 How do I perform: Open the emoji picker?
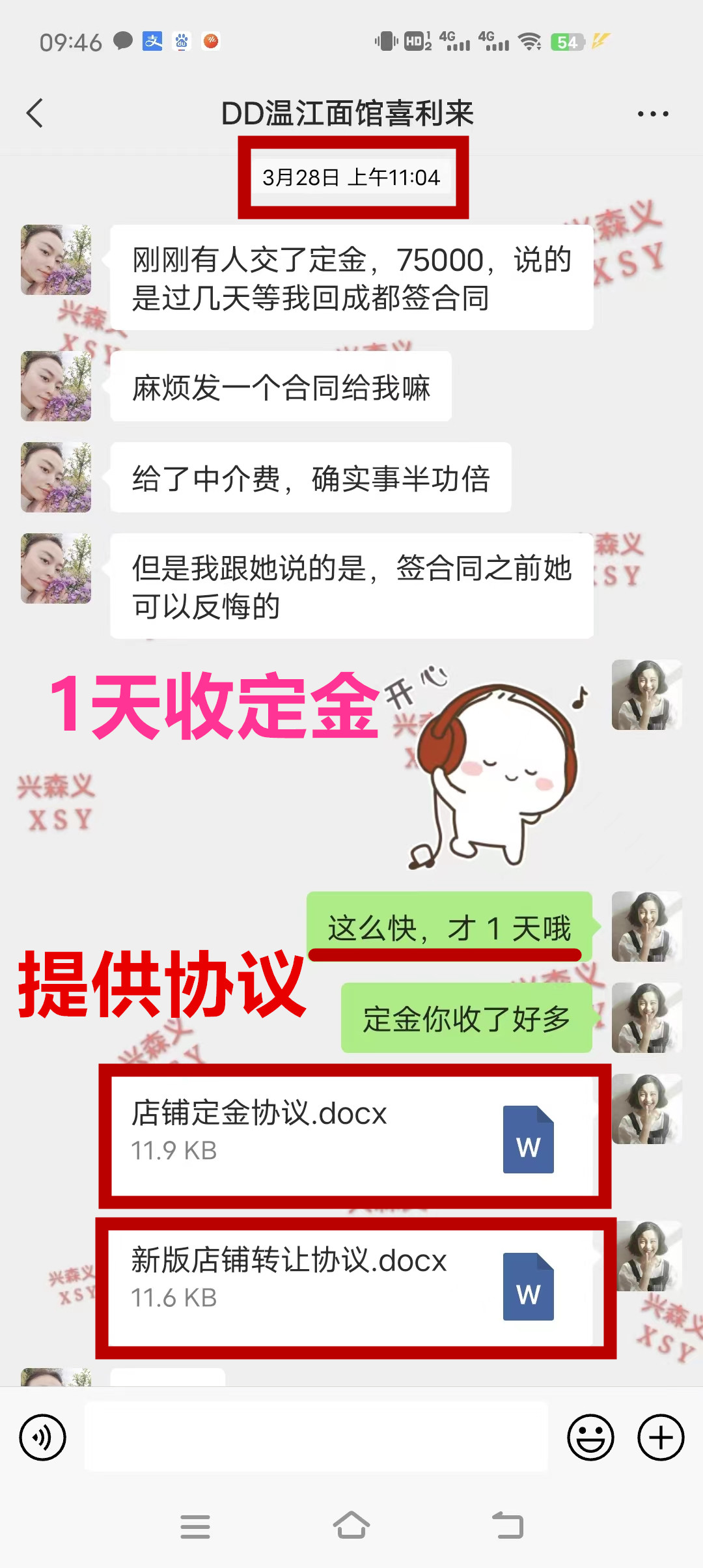click(x=590, y=1437)
